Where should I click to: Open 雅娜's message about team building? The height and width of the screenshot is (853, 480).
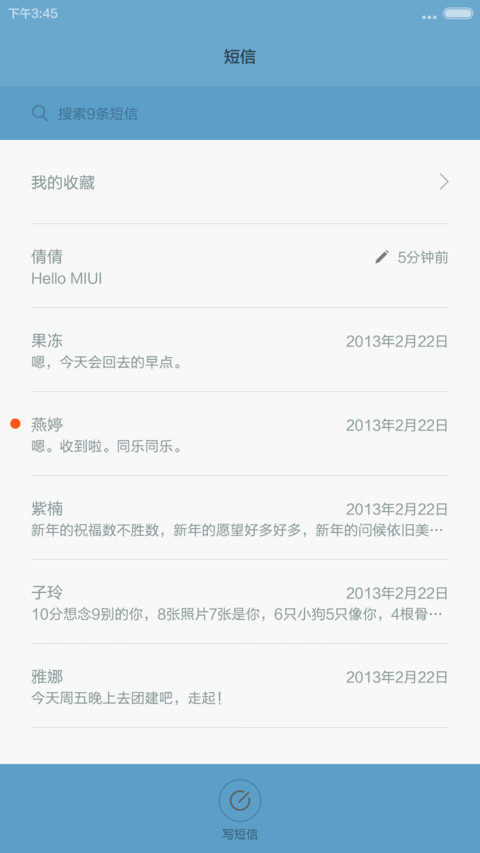[x=240, y=685]
